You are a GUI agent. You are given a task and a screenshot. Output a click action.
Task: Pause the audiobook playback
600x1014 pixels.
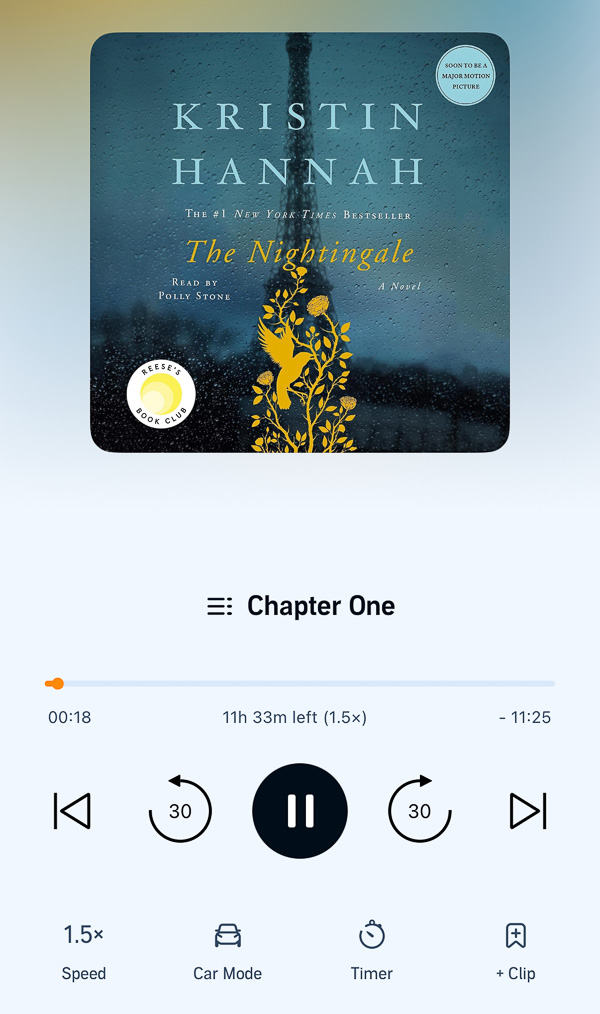tap(300, 811)
